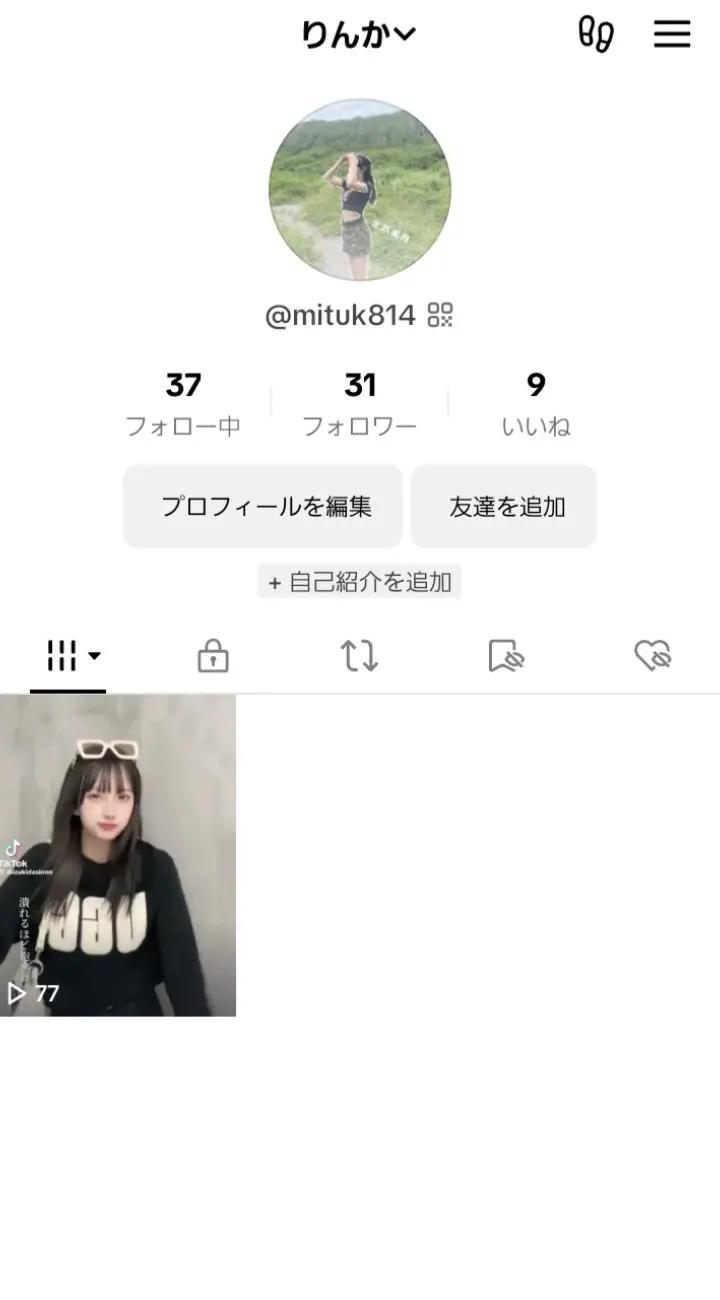Switch to the saved bookmarks tab
Screen dimensions: 720x1300
[x=506, y=657]
